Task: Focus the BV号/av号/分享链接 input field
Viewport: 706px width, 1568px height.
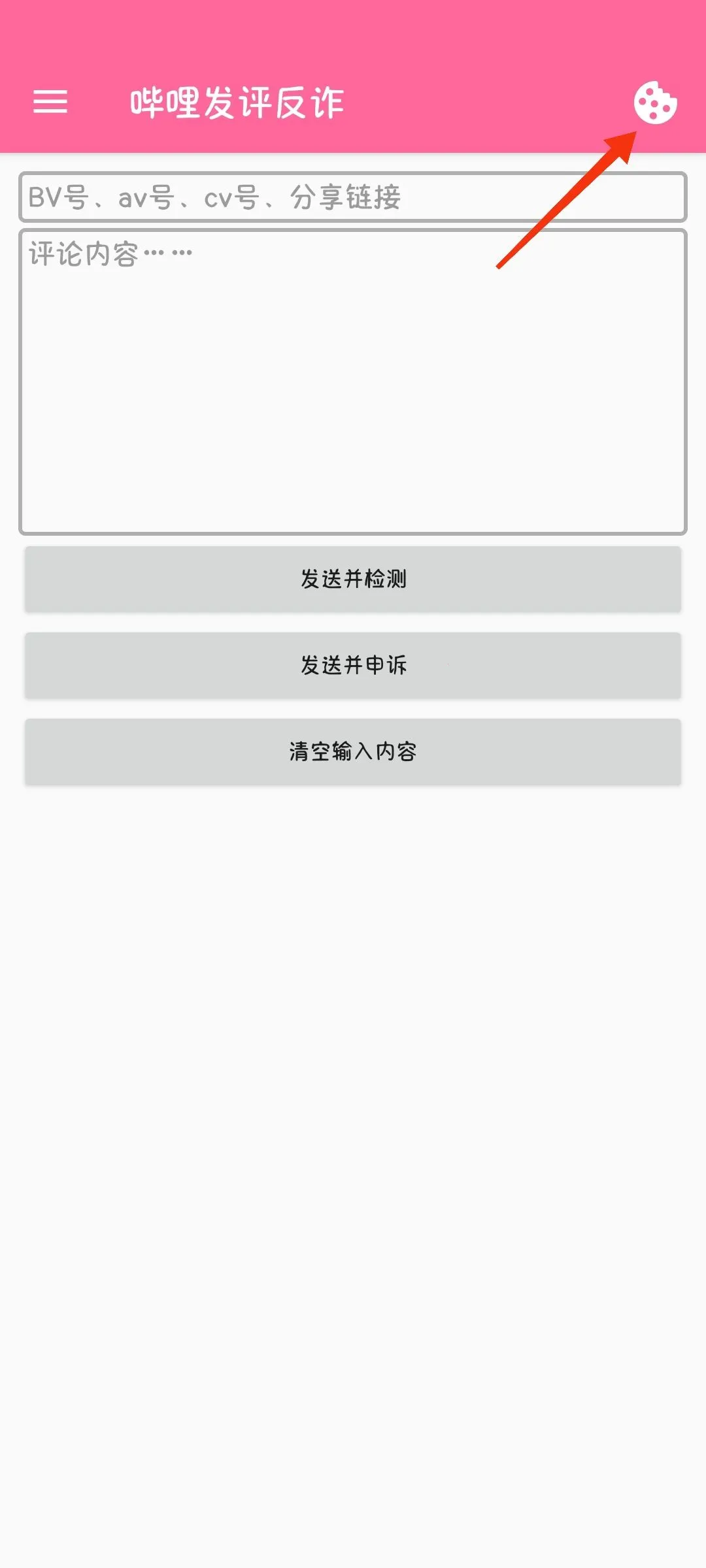Action: click(353, 197)
